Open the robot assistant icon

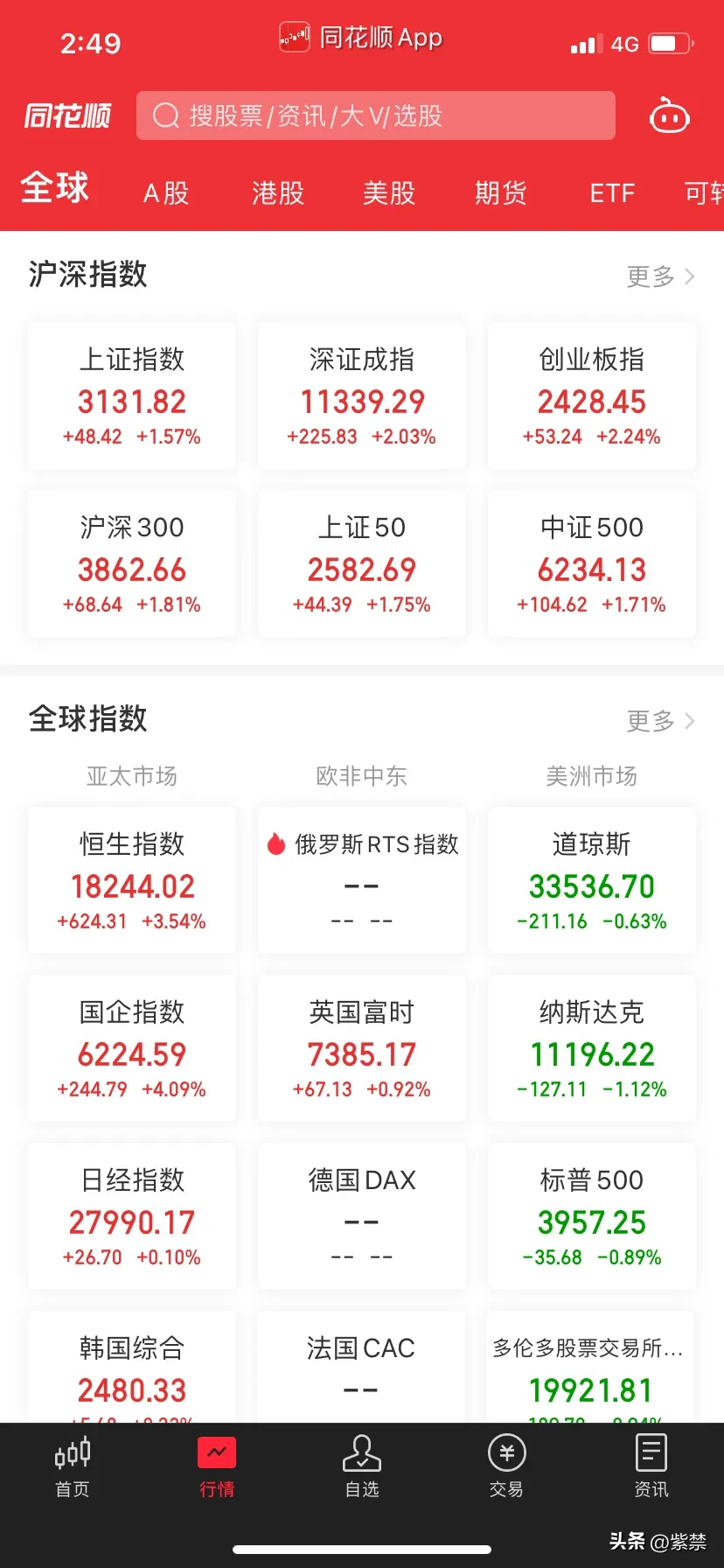point(670,115)
